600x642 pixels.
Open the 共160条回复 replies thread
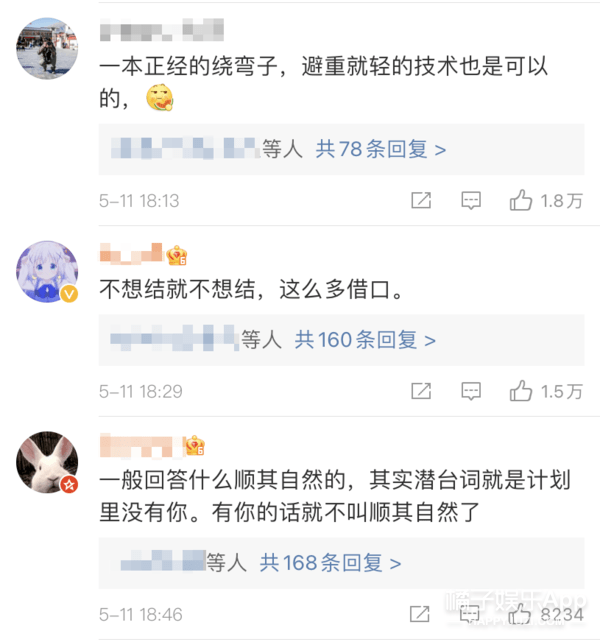pos(365,340)
